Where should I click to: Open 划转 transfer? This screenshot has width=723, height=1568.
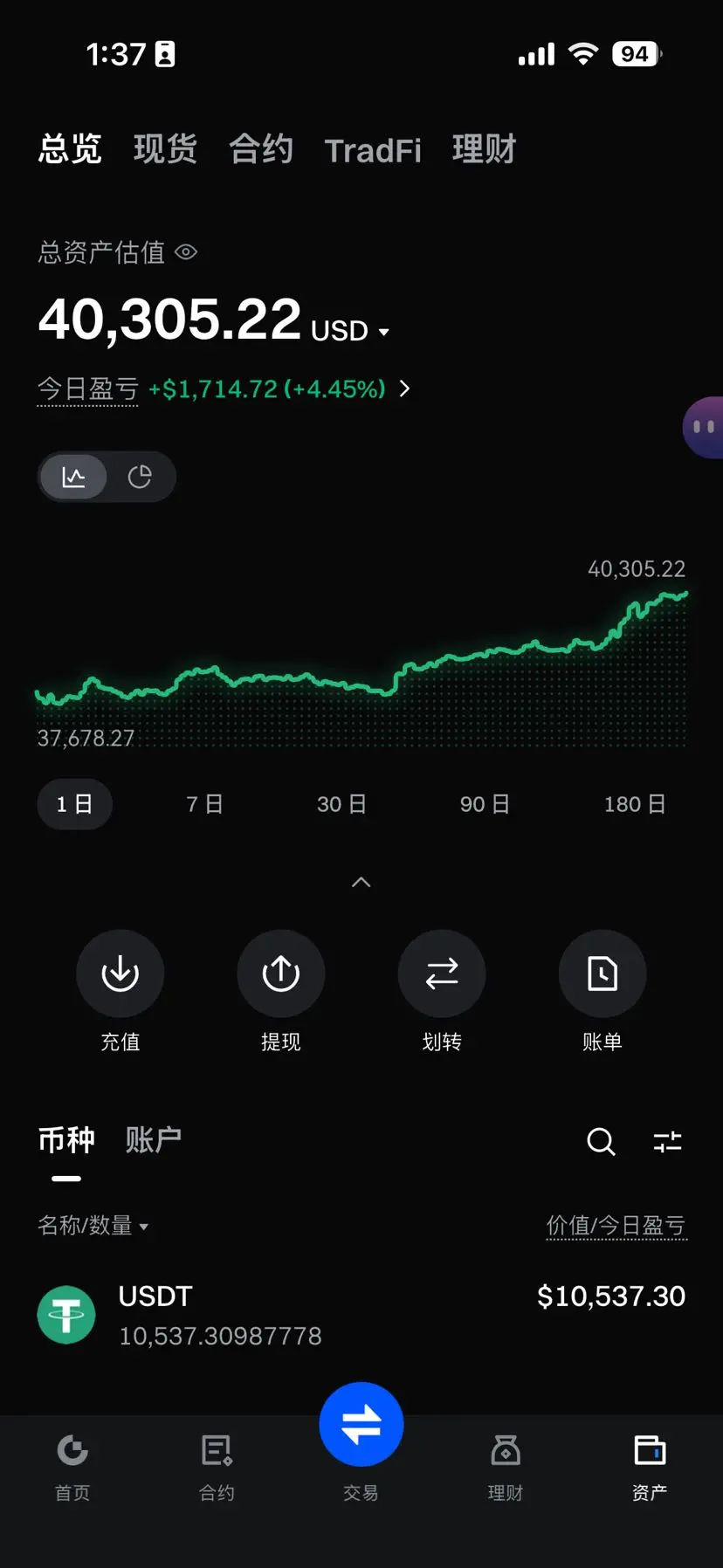pyautogui.click(x=442, y=973)
